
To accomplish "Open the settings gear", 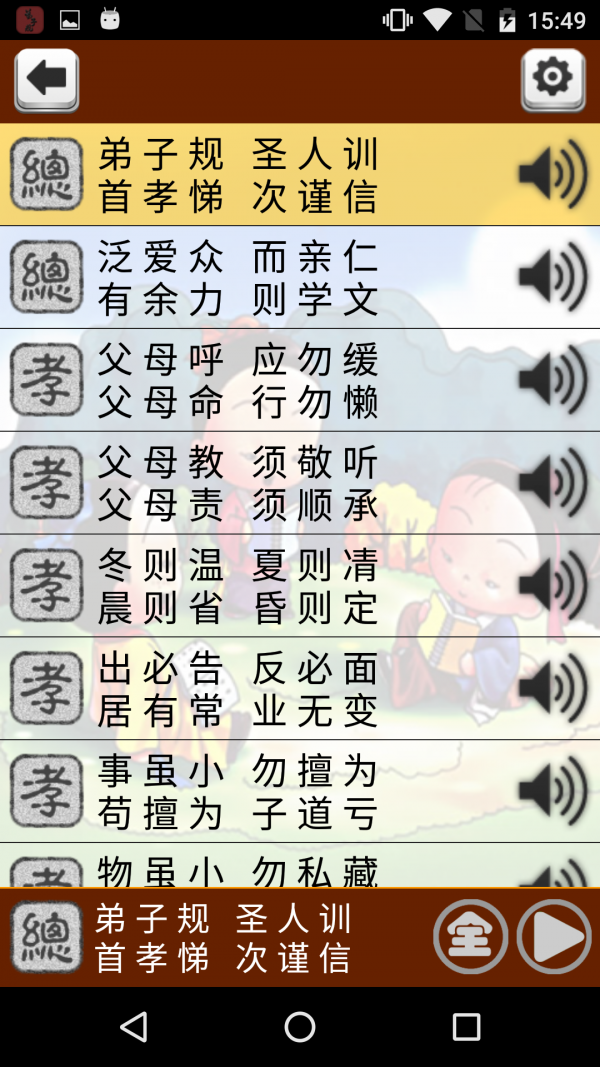I will 553,79.
